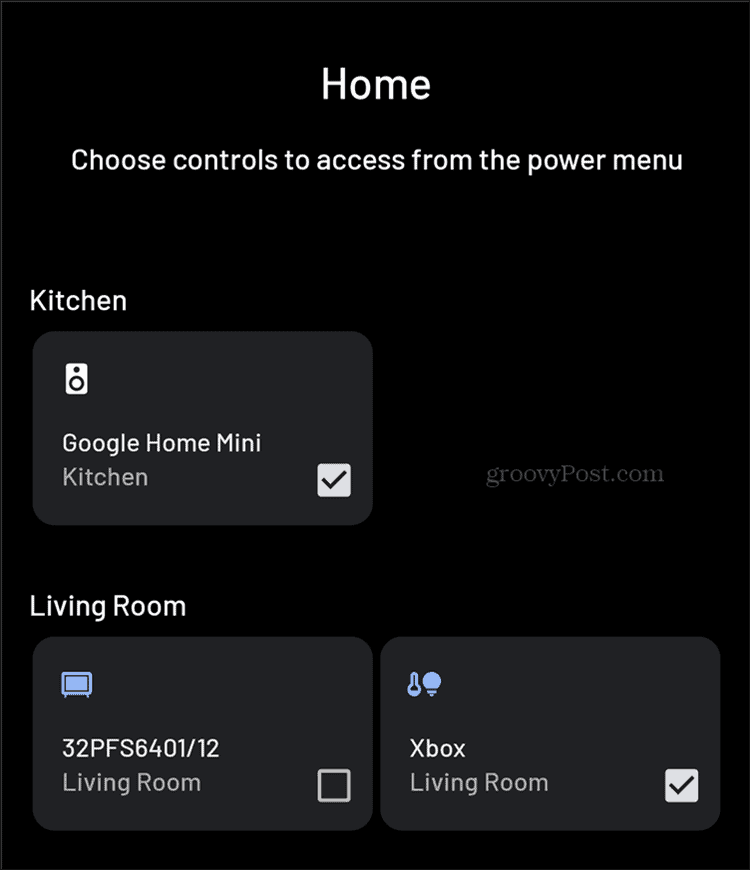Tap the Home screen title
This screenshot has height=870, width=750.
pos(375,84)
